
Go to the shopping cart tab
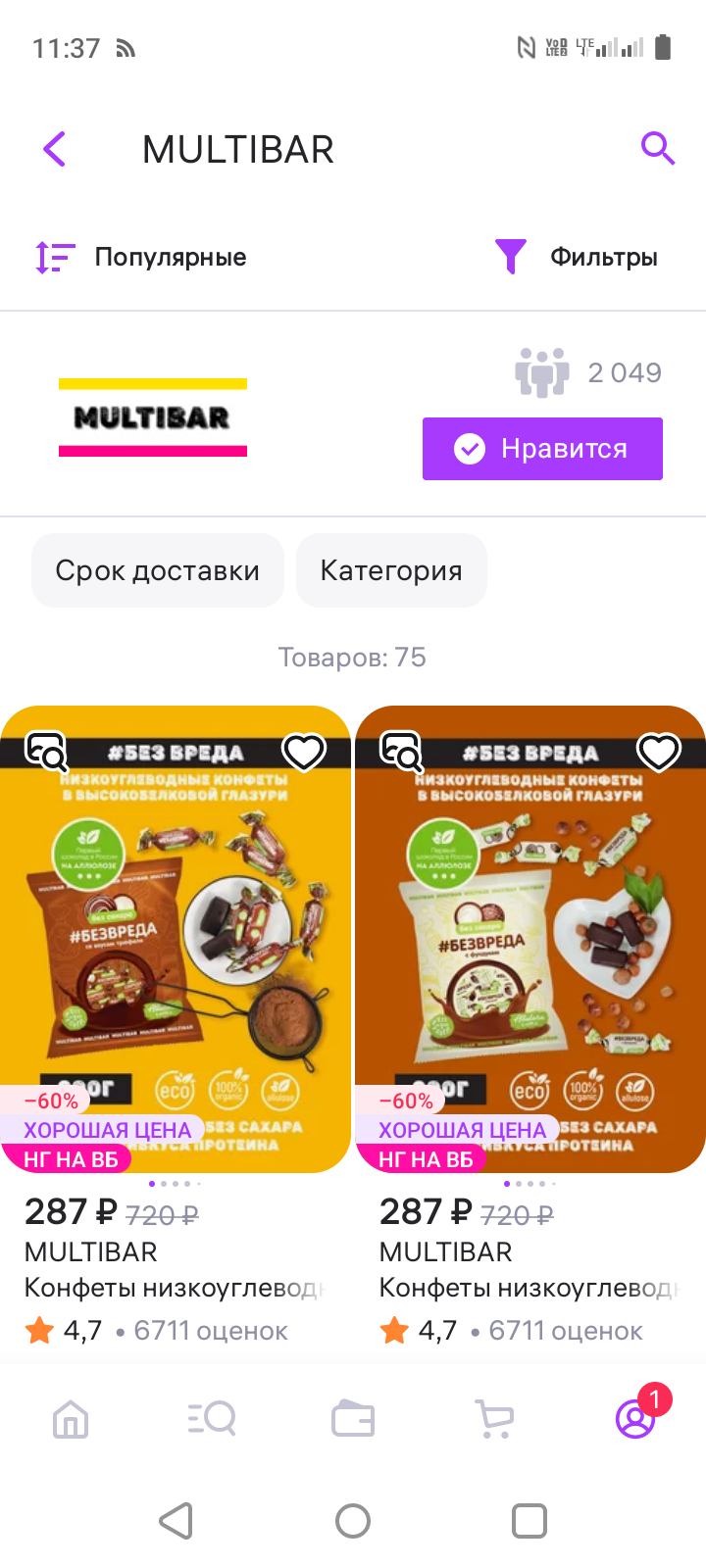pos(494,1418)
